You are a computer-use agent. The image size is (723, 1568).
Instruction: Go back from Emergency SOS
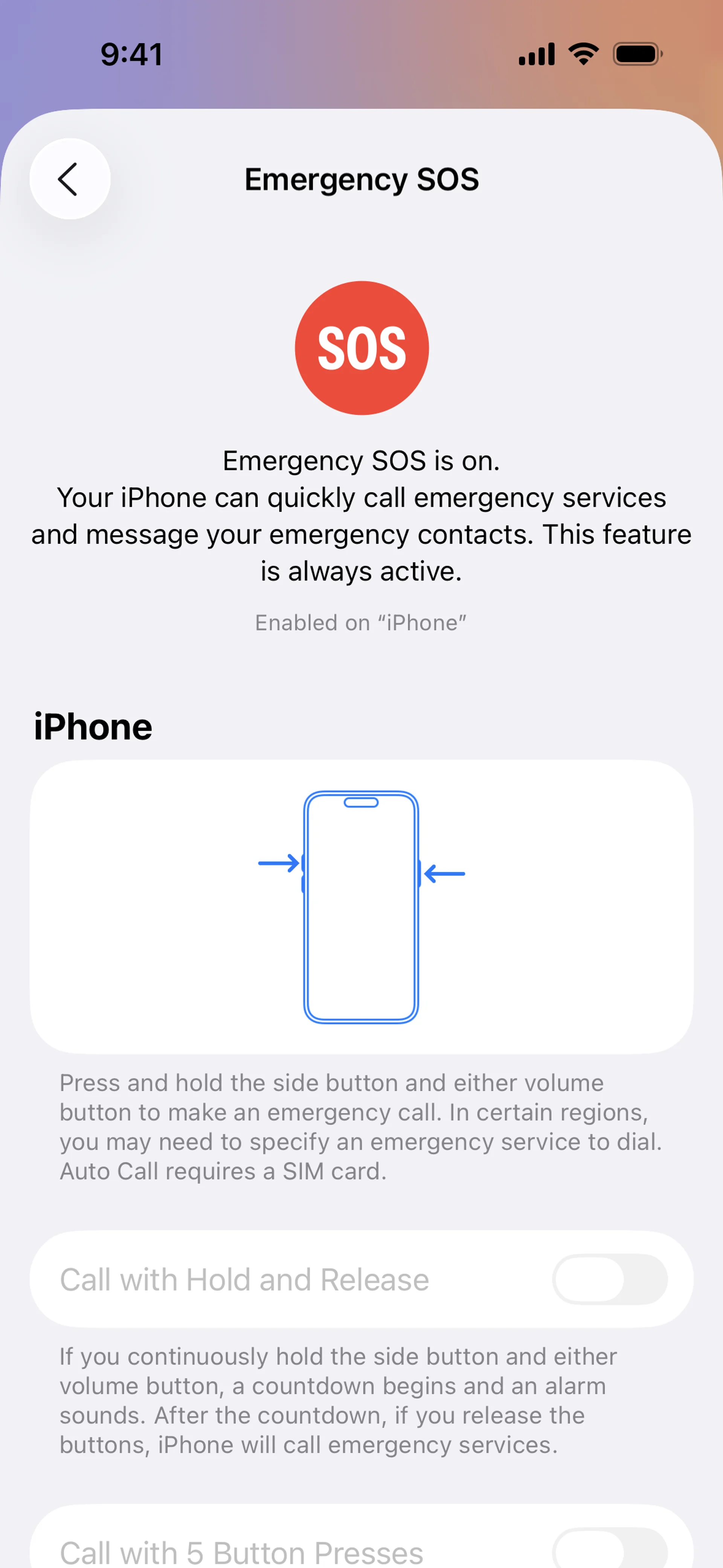click(x=70, y=178)
